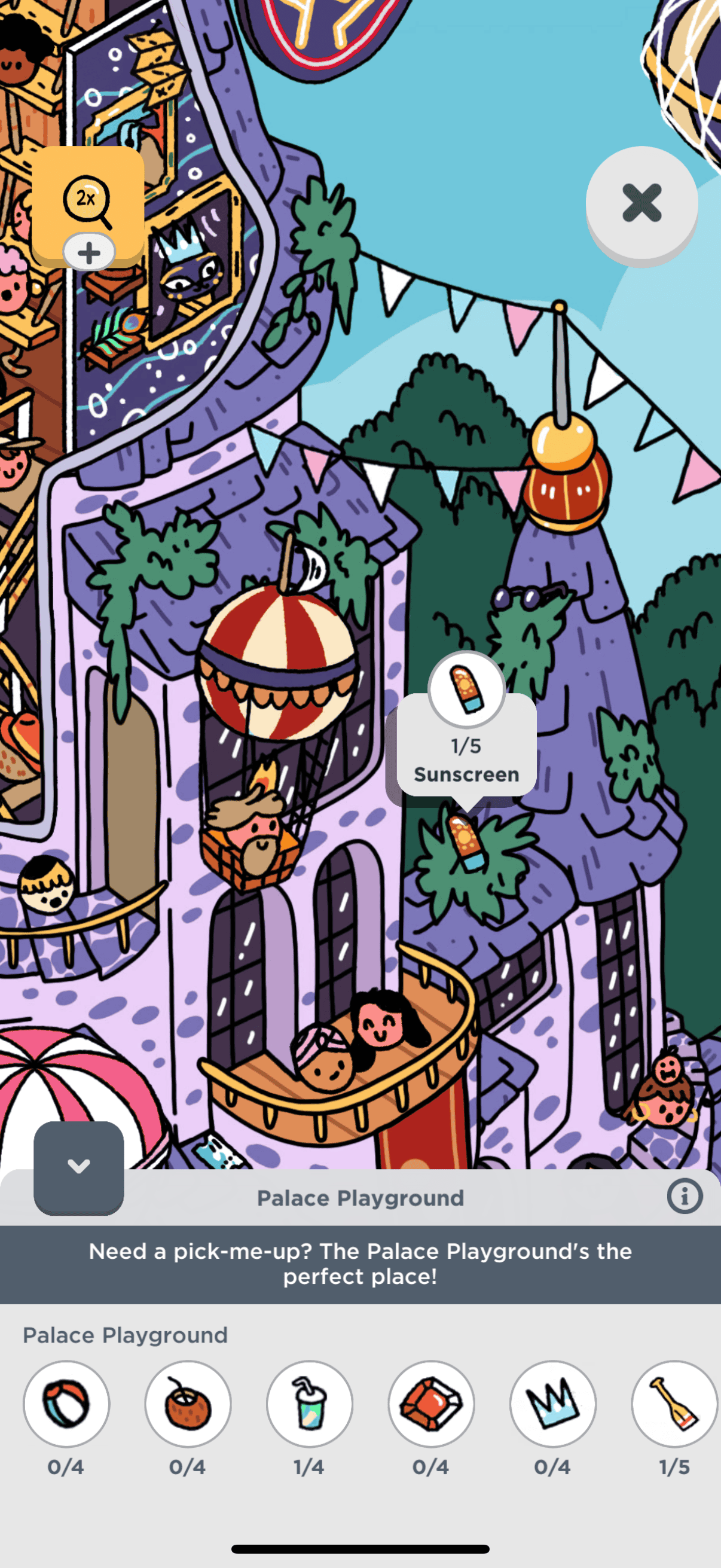
Task: Collapse the panel with the down chevron
Action: [x=78, y=1166]
